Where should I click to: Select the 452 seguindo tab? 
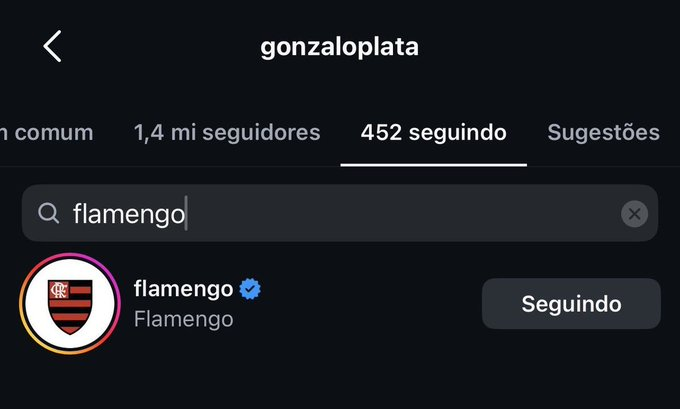click(x=433, y=132)
